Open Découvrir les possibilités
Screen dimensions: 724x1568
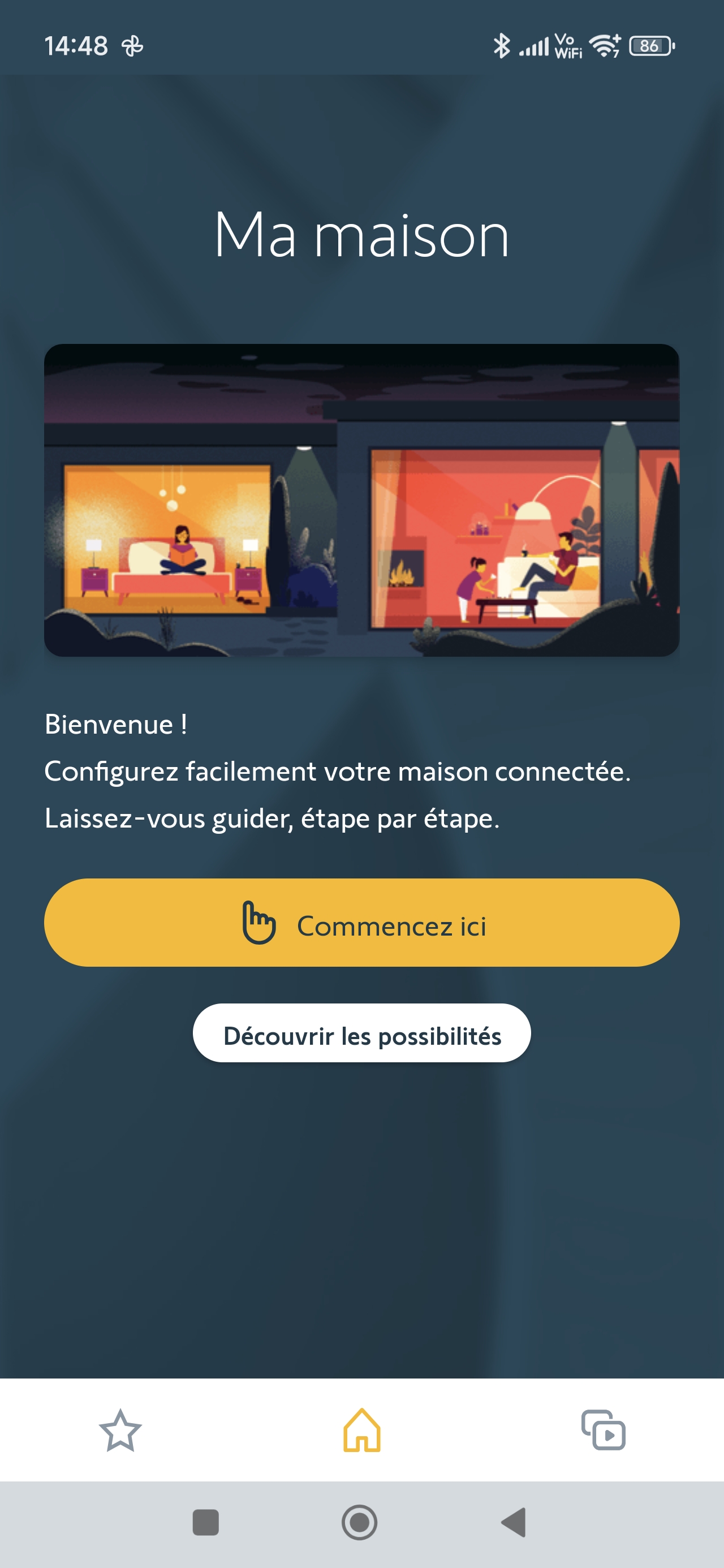point(361,1033)
